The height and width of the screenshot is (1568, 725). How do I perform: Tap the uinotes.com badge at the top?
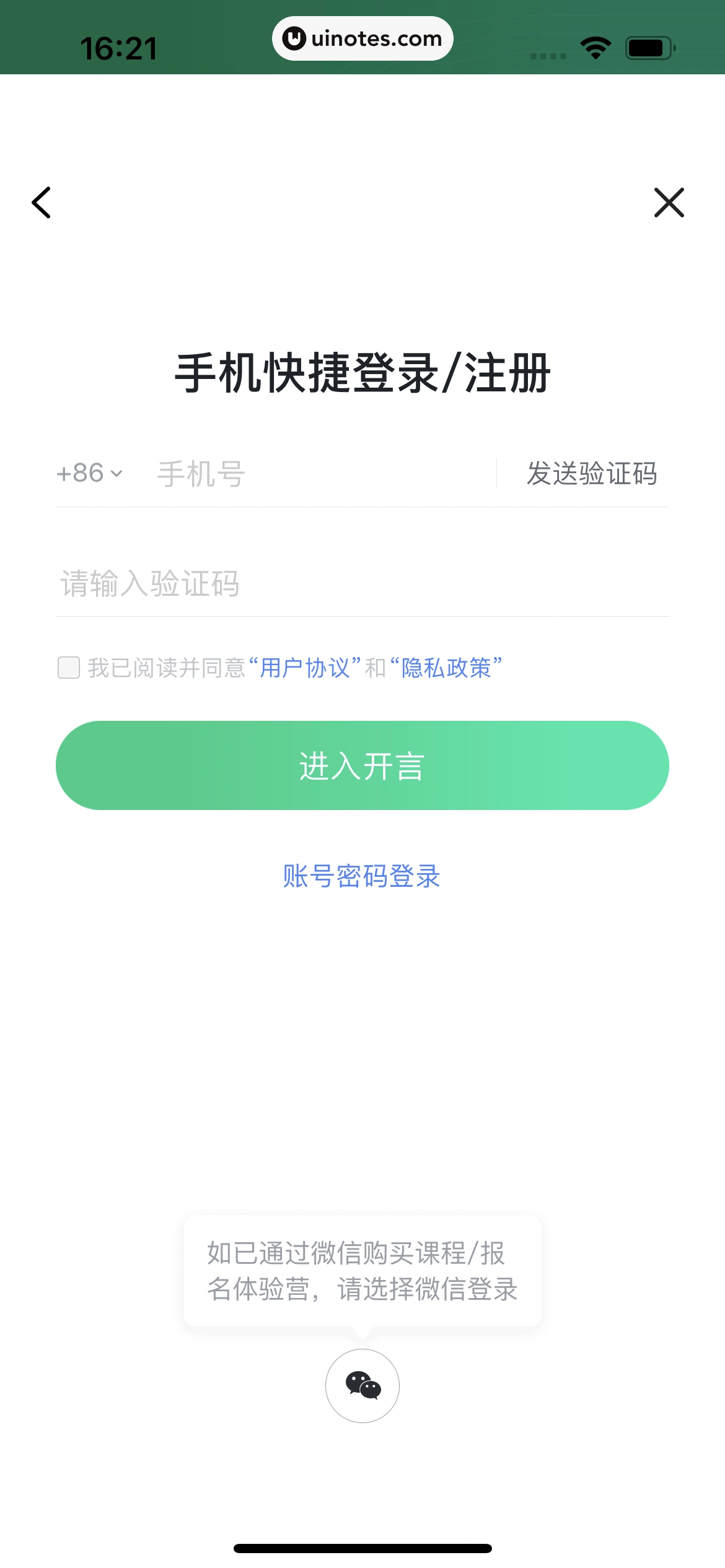pyautogui.click(x=362, y=38)
